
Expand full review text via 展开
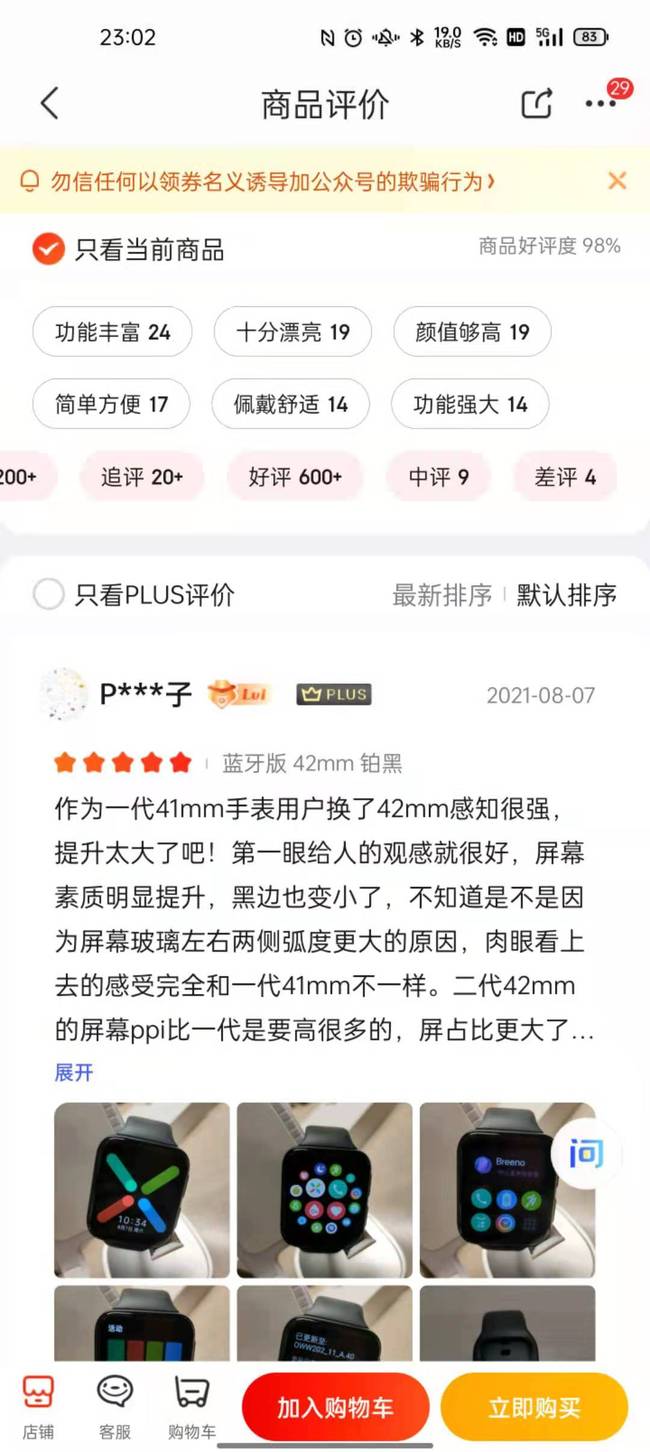pyautogui.click(x=73, y=1072)
